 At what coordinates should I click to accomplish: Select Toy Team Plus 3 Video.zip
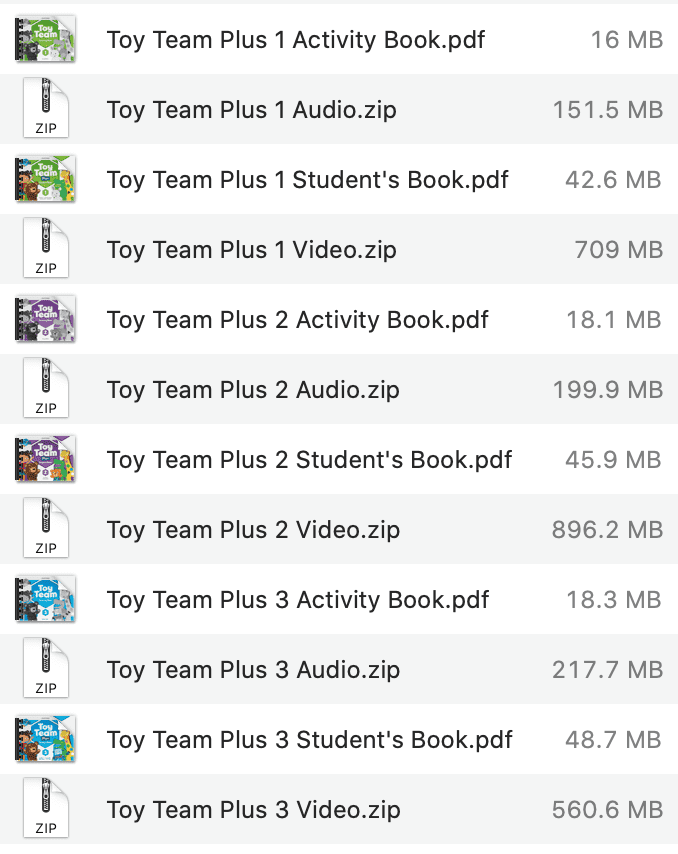point(253,810)
